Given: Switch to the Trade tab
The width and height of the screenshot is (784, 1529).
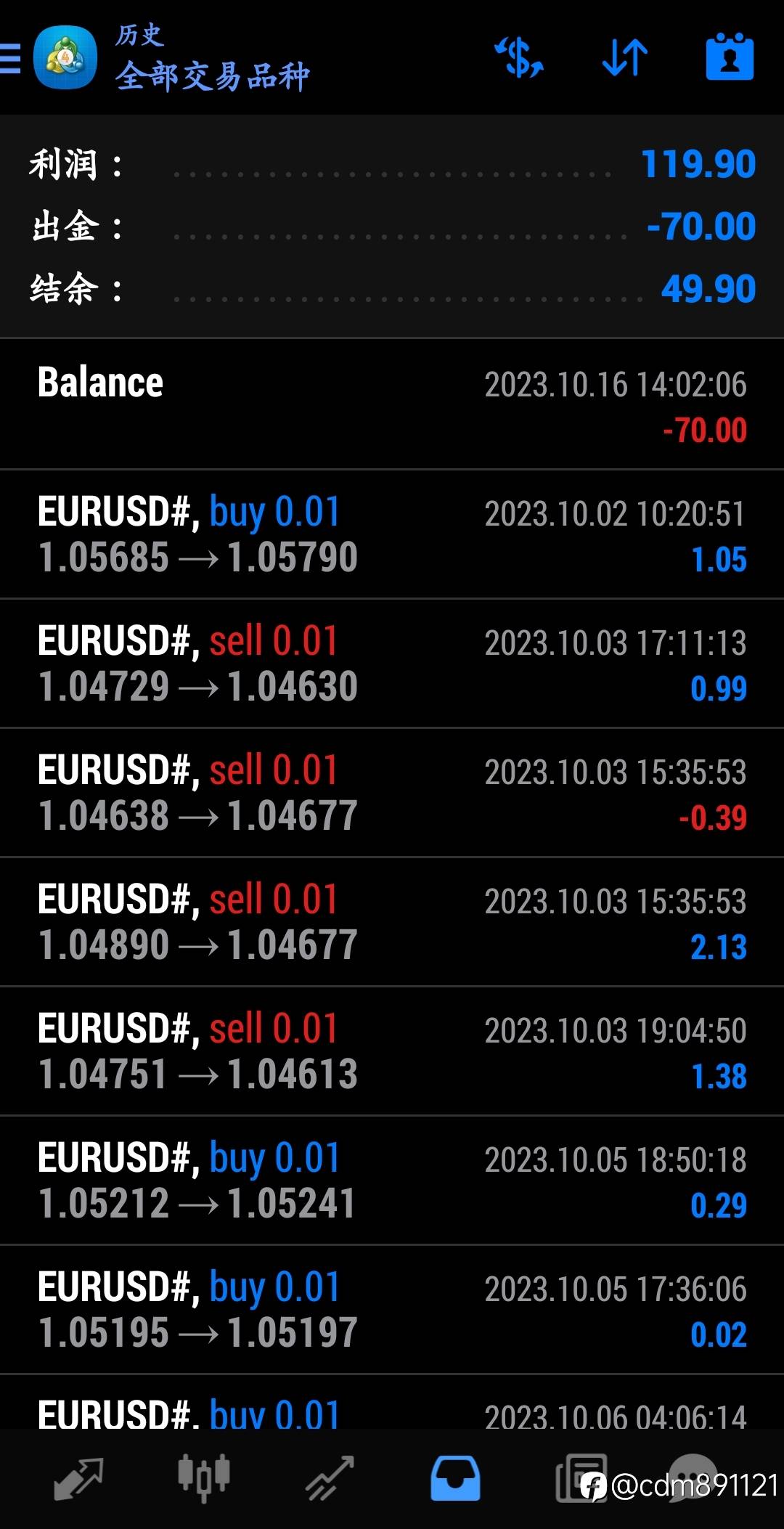Looking at the screenshot, I should pyautogui.click(x=330, y=1478).
